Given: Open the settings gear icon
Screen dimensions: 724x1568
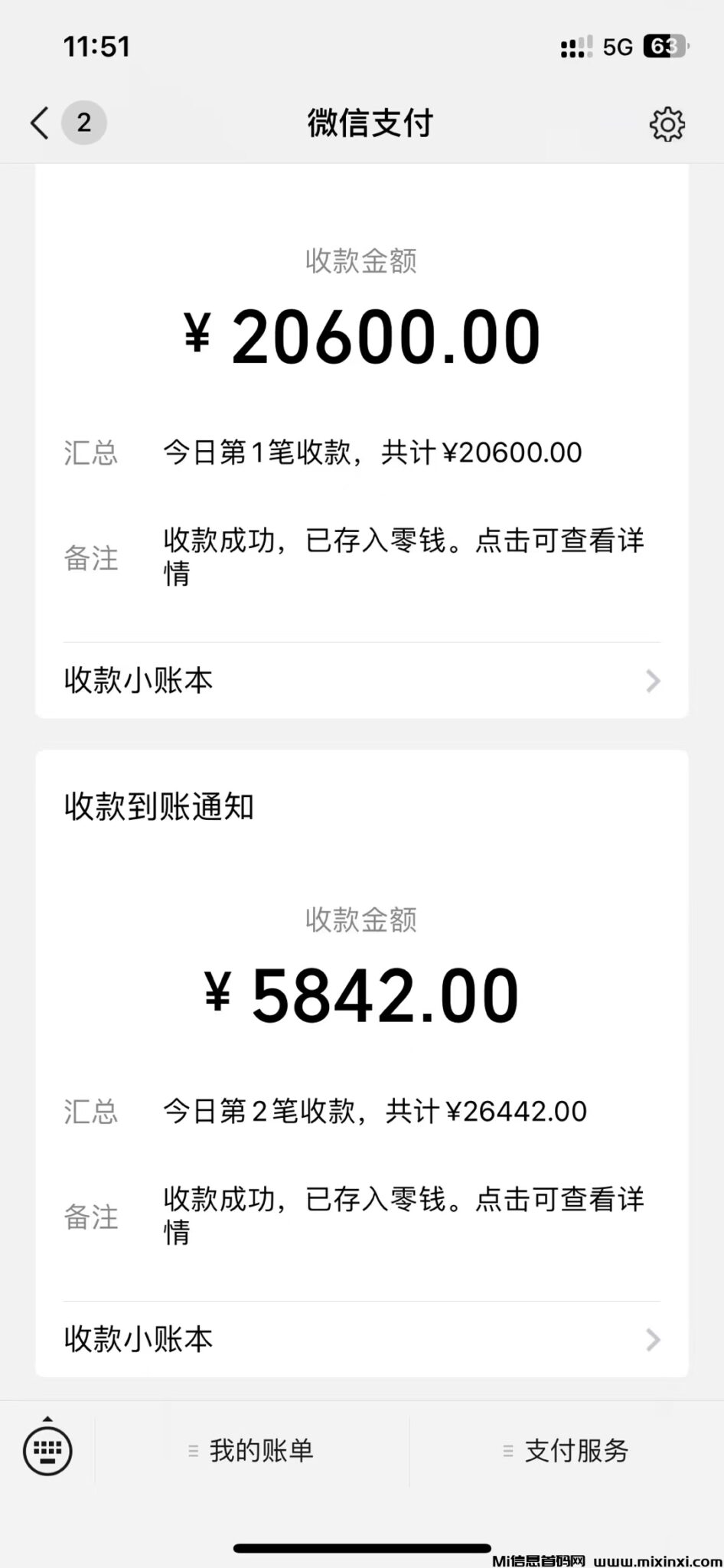Looking at the screenshot, I should [x=667, y=123].
